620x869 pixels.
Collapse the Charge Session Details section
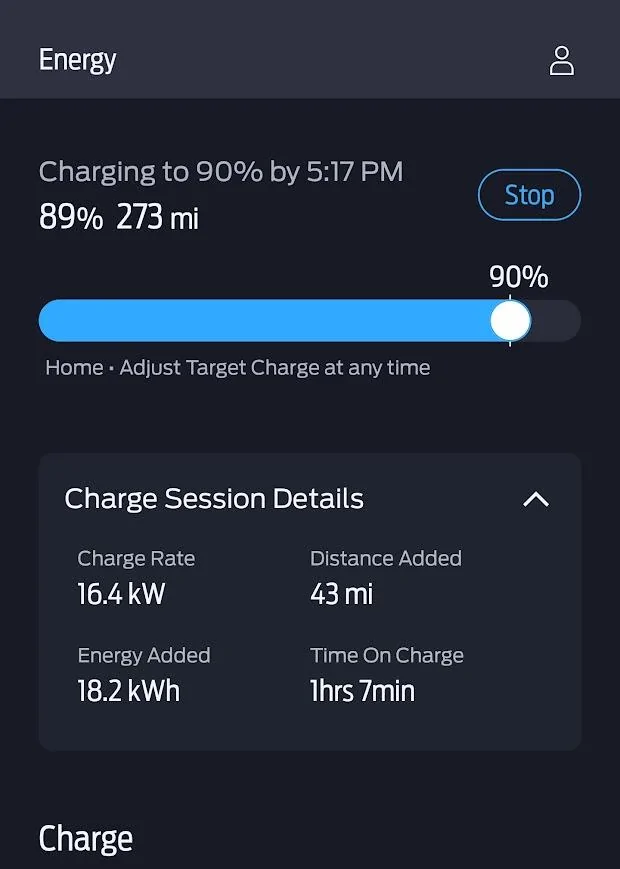click(x=536, y=499)
